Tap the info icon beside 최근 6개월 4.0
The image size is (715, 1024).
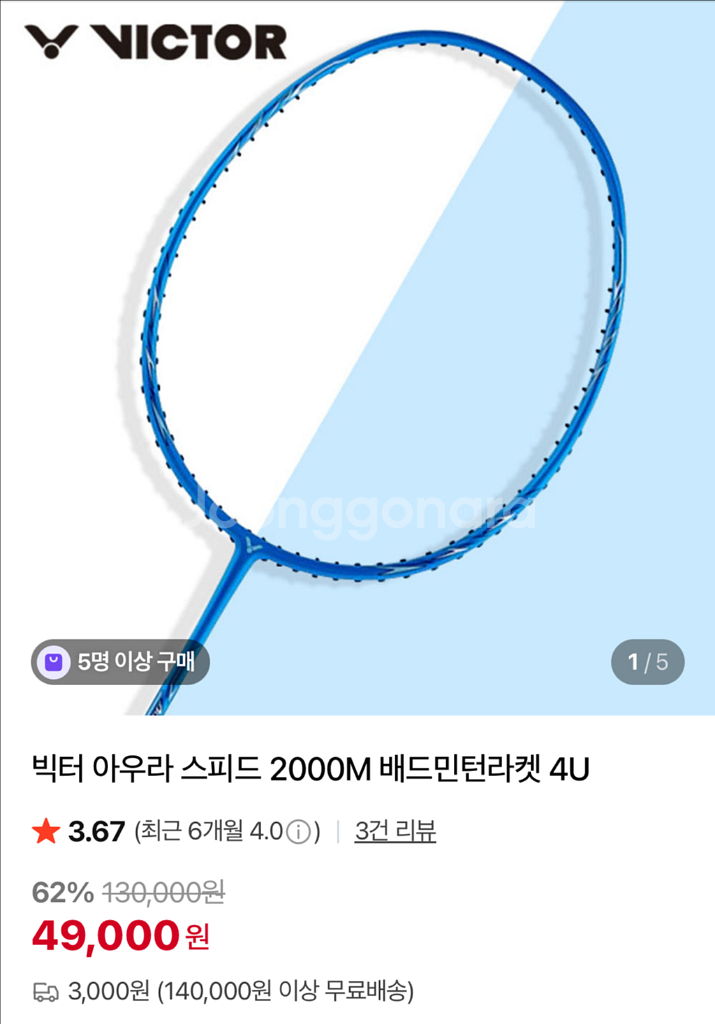[x=298, y=832]
